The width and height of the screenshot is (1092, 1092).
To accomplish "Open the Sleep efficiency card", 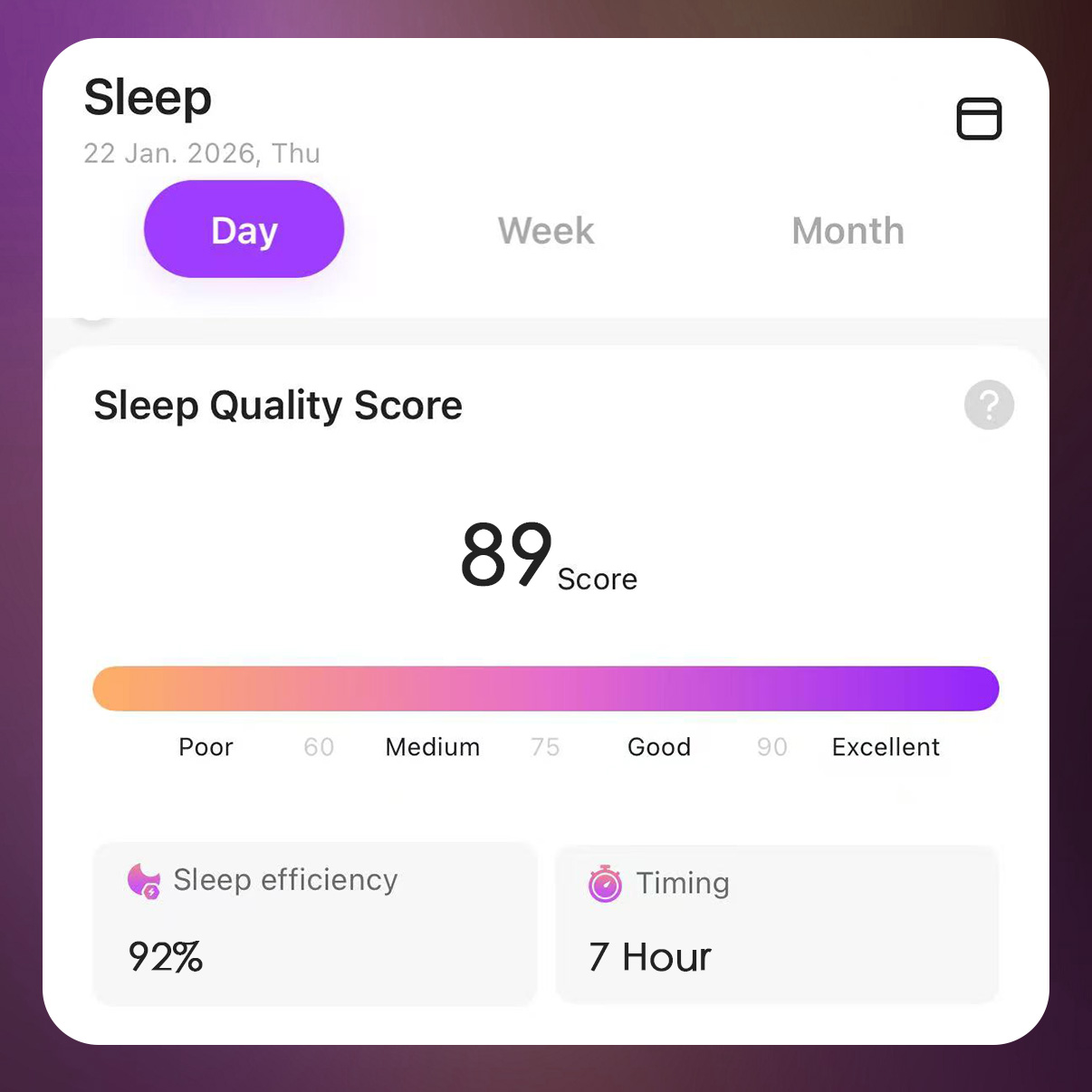I will coord(315,924).
